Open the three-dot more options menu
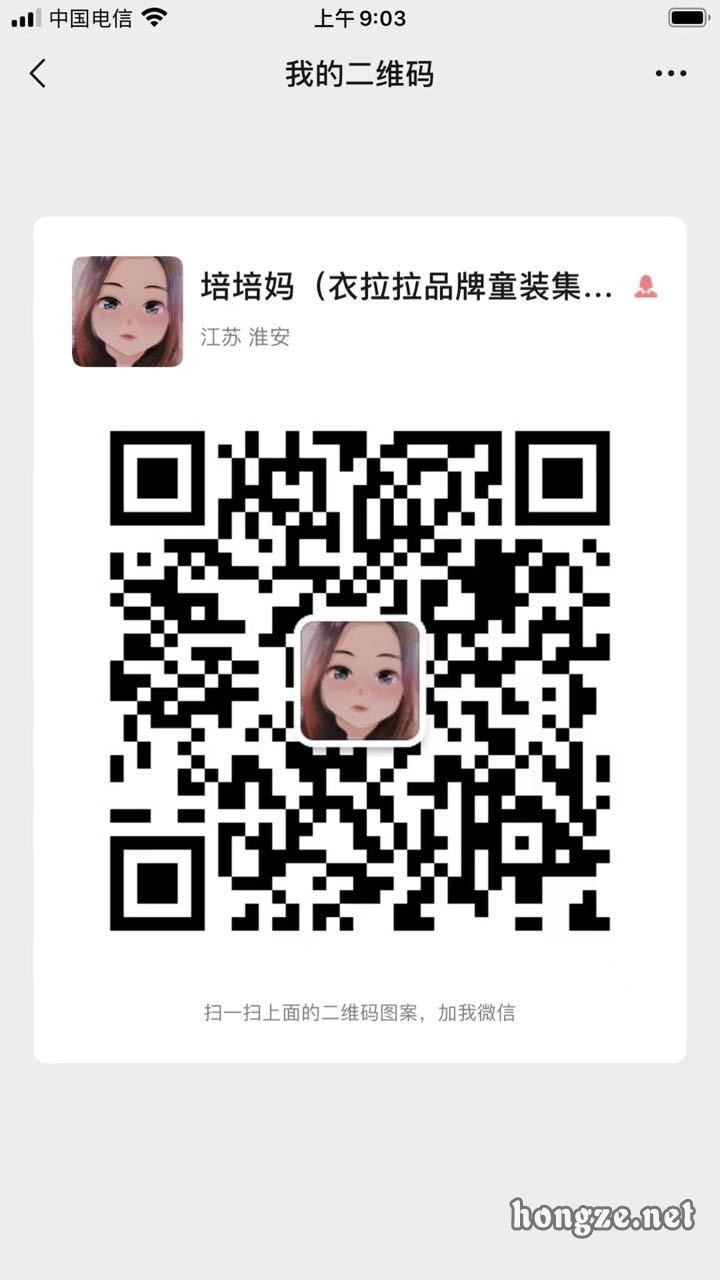This screenshot has height=1280, width=720. pyautogui.click(x=671, y=73)
